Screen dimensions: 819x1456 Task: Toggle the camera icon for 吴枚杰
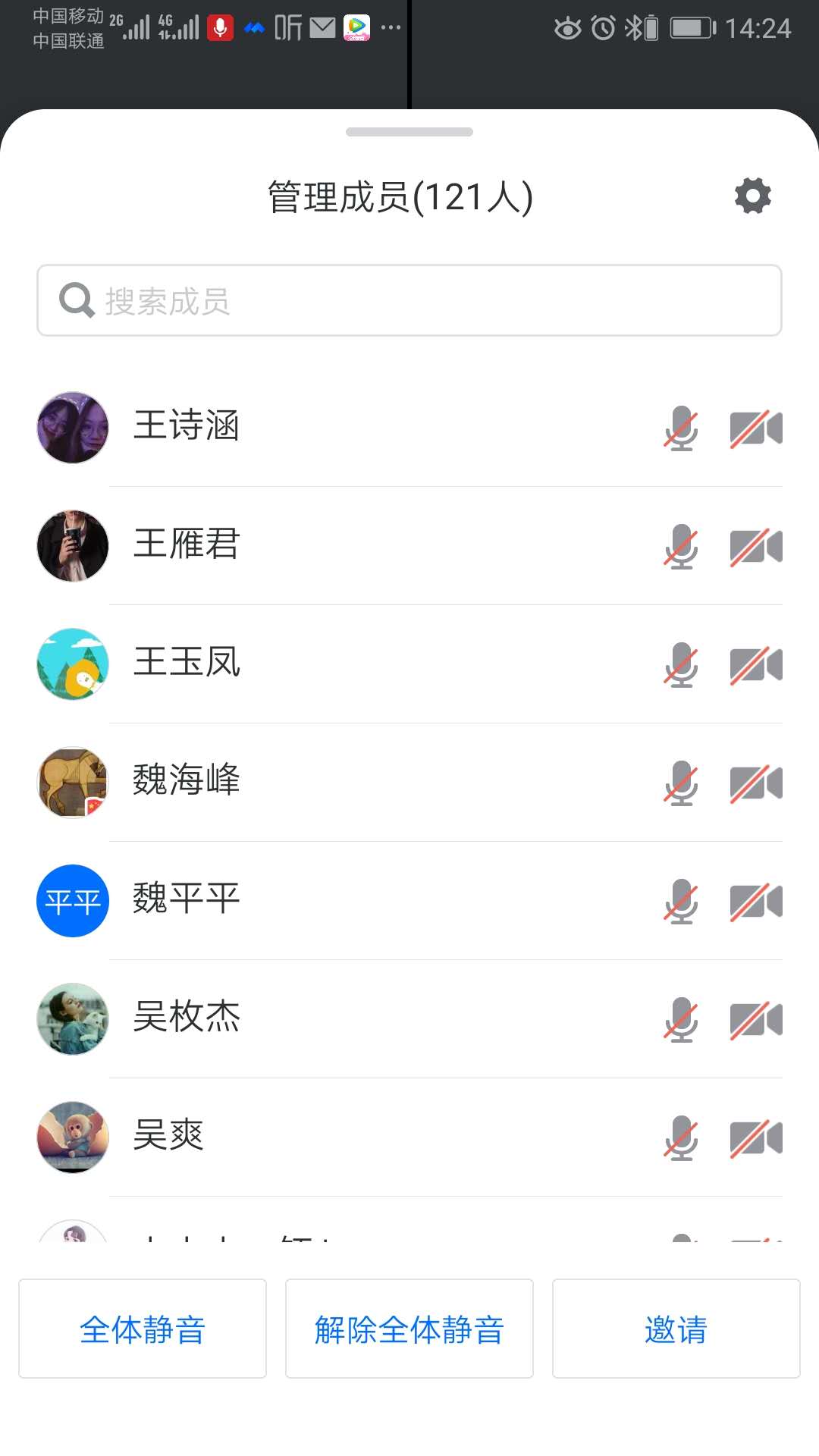[755, 1020]
